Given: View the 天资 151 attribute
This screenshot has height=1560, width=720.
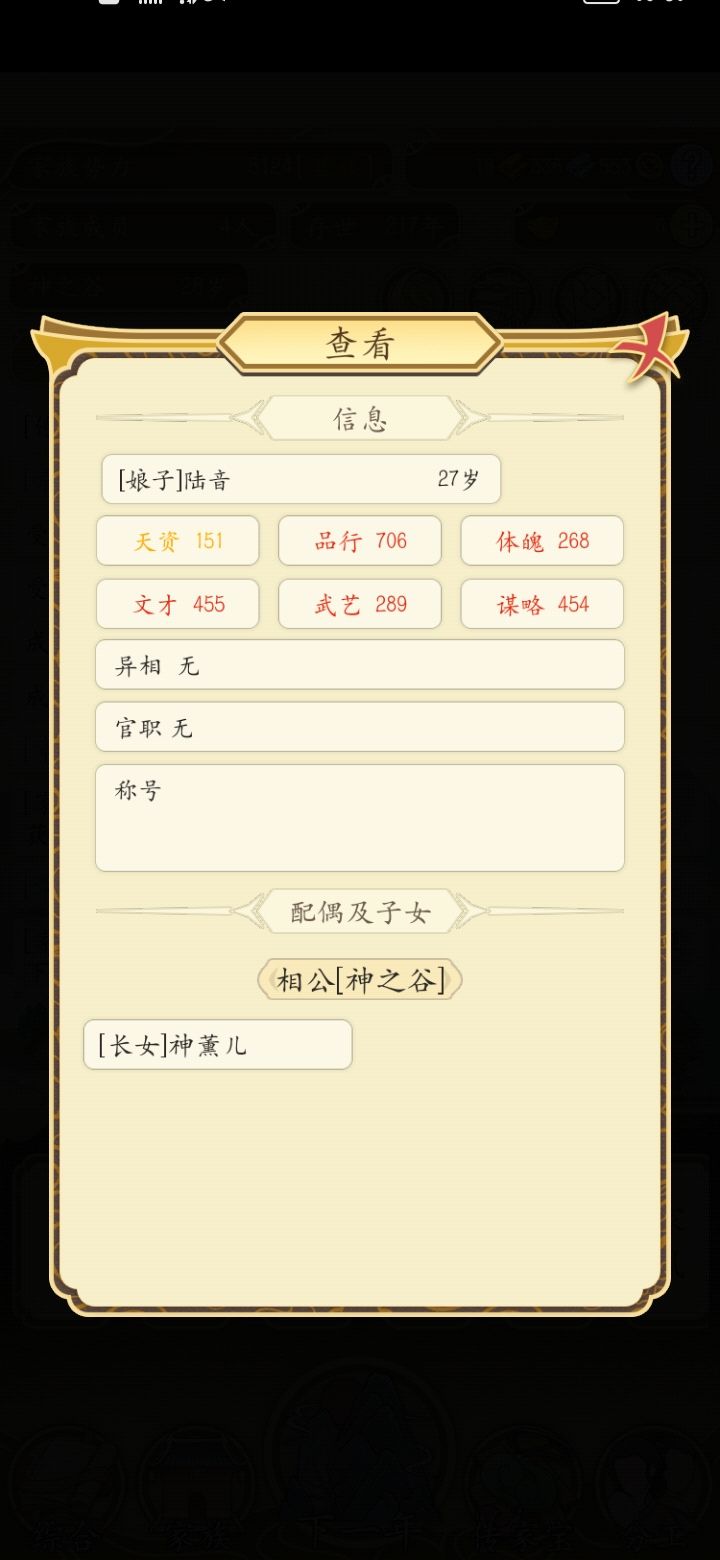Looking at the screenshot, I should (177, 540).
